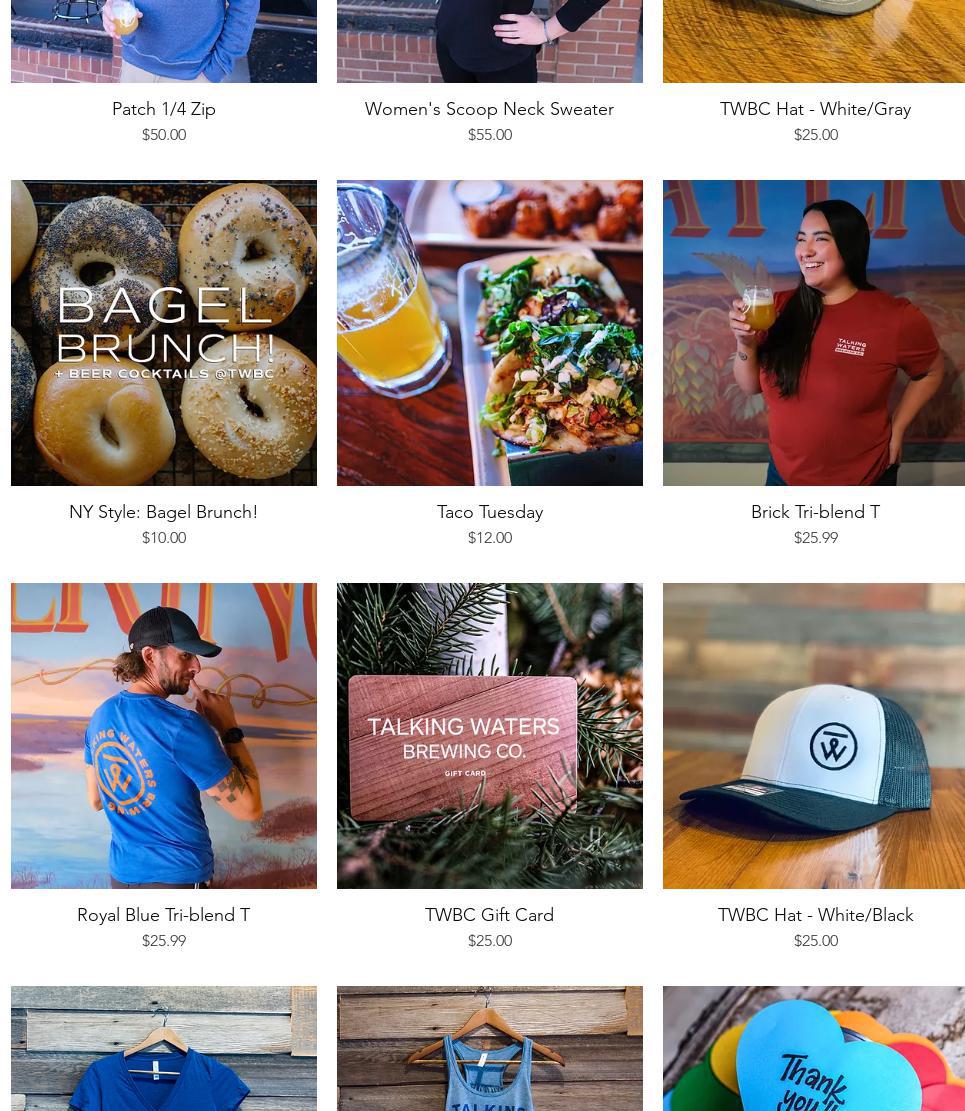
Task: View the Women's Scoop Neck Sweater item
Action: pyautogui.click(x=489, y=108)
